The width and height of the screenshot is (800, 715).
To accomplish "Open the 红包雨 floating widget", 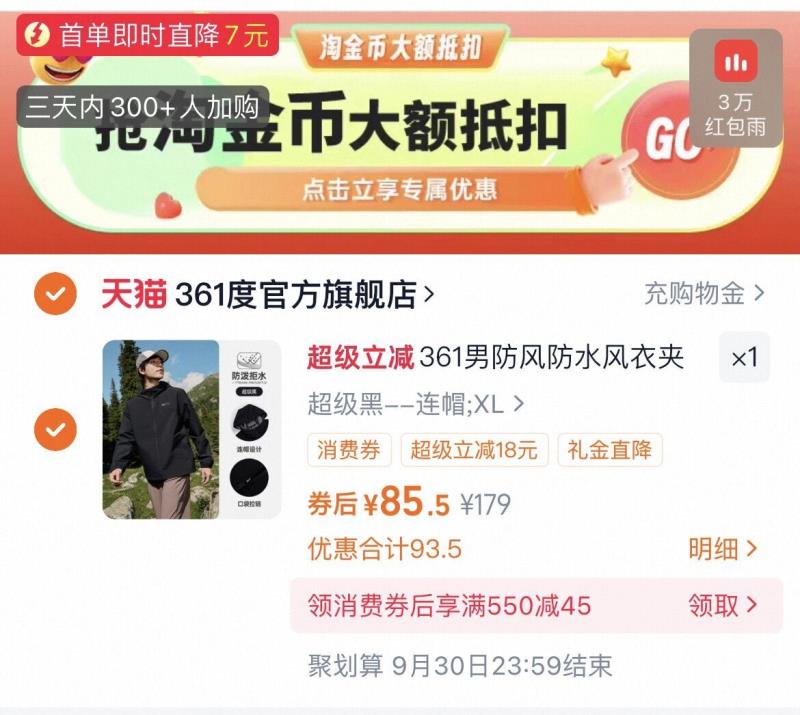I will 736,88.
